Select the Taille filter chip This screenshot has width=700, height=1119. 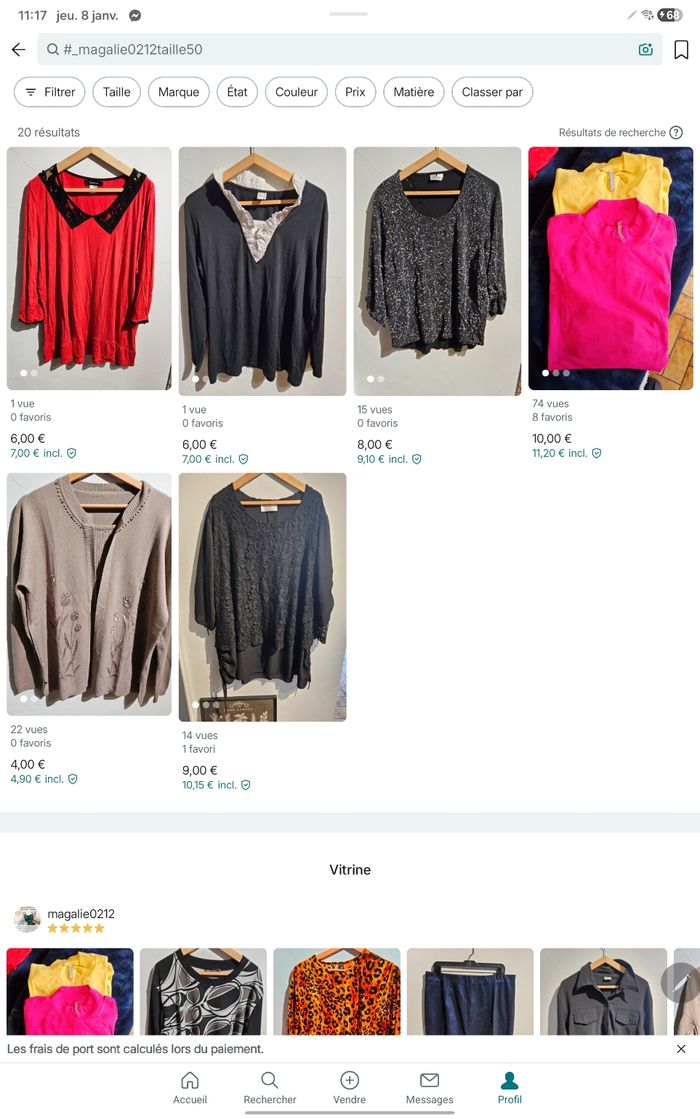point(117,92)
